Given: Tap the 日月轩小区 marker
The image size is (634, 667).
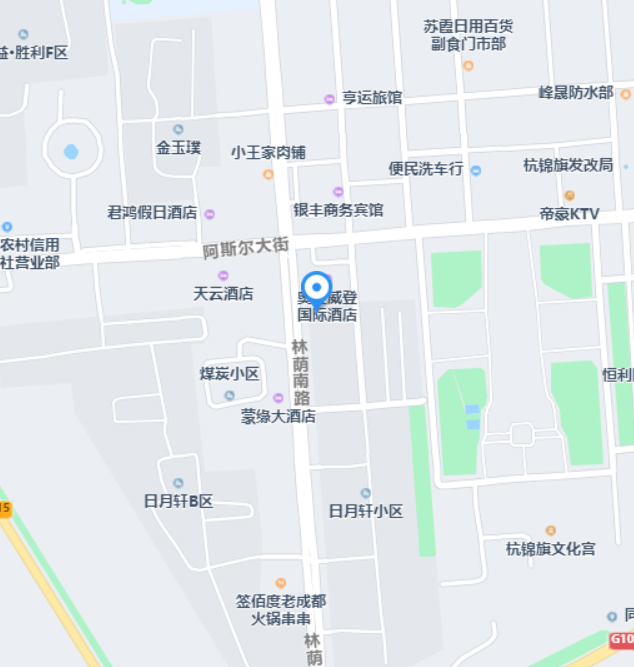Looking at the screenshot, I should point(365,493).
